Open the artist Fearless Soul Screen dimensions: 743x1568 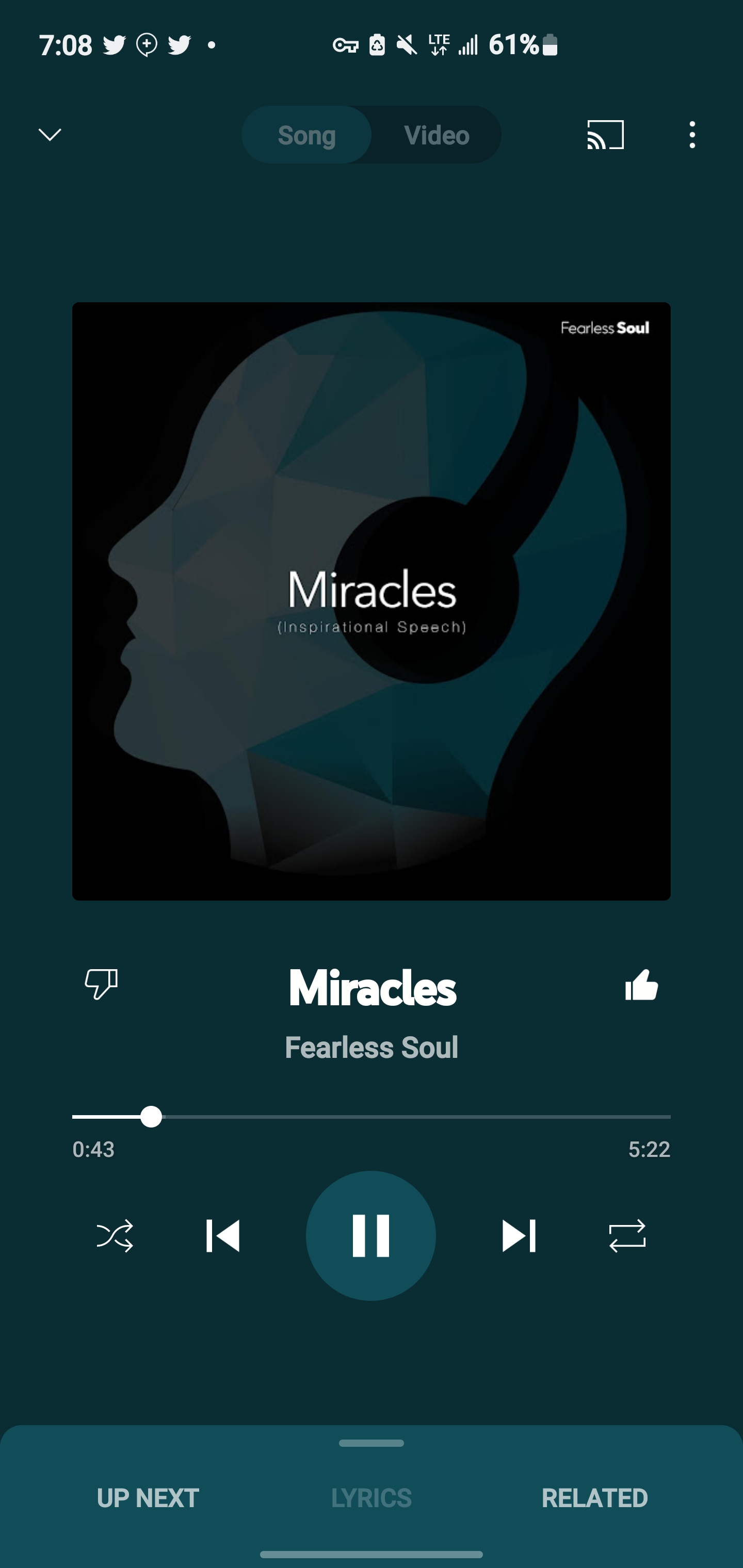click(x=372, y=1048)
